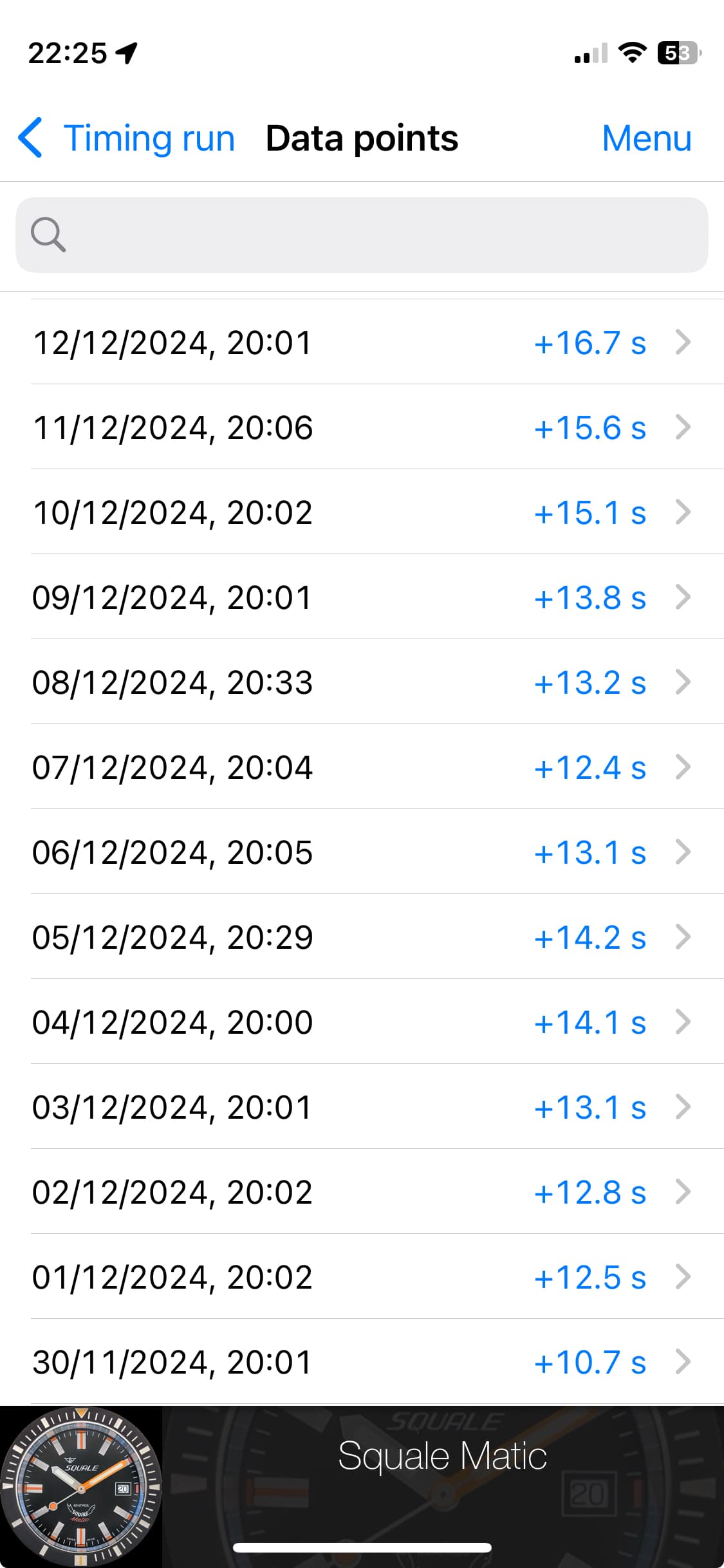Open the 08/12/2024, 20:33 data point
This screenshot has height=1568, width=724.
coord(362,682)
